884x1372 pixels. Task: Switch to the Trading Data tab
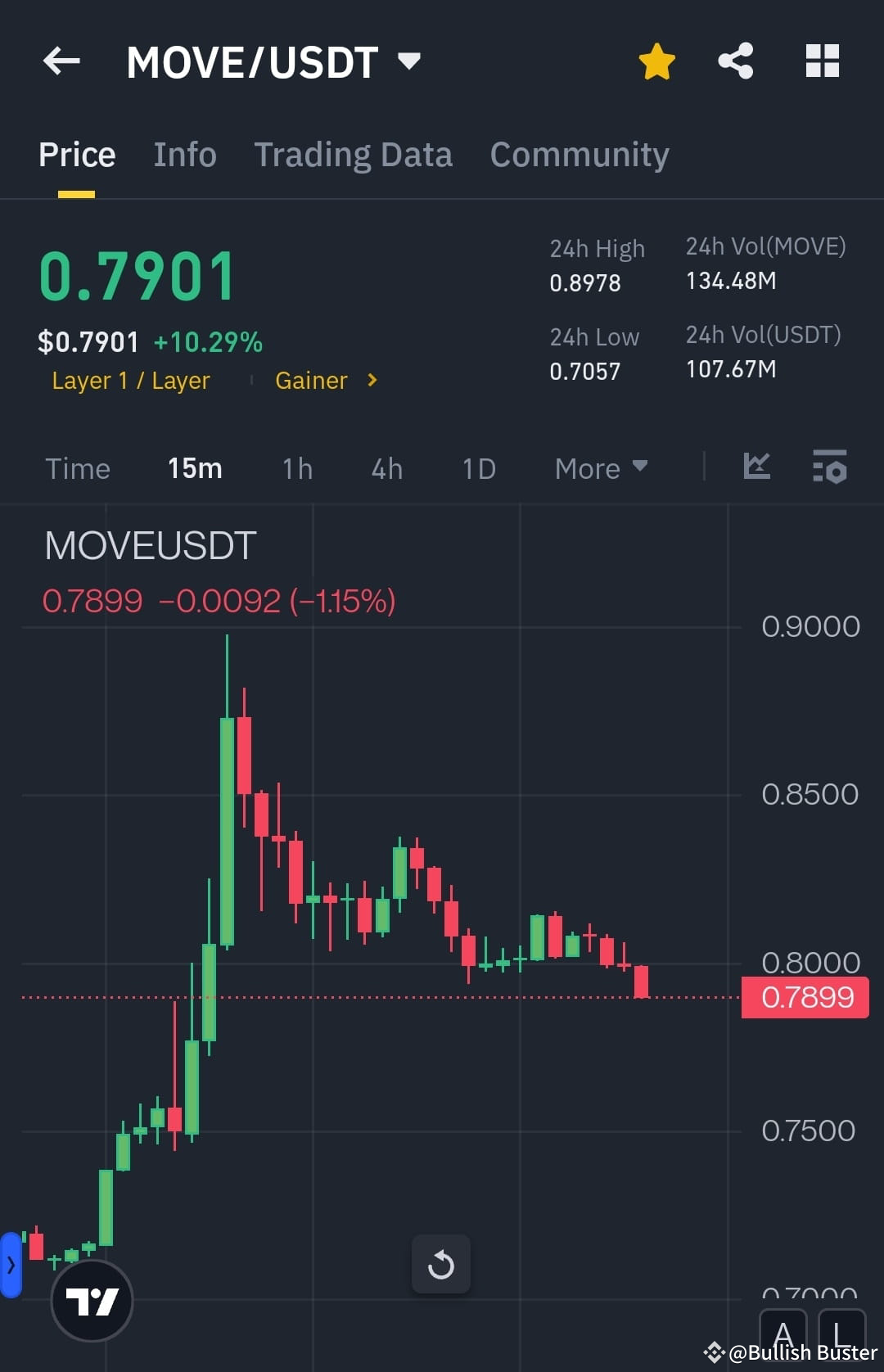coord(354,154)
